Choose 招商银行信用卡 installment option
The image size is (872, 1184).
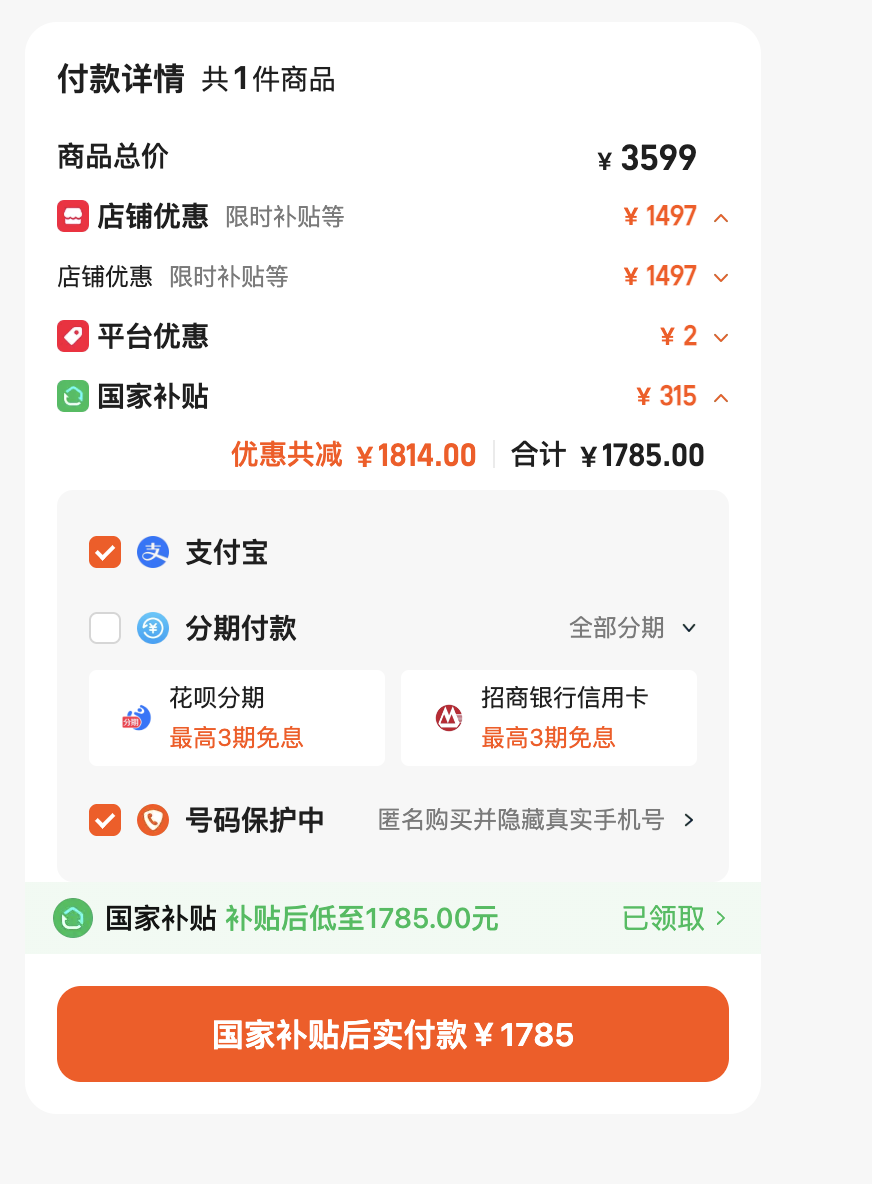[549, 717]
